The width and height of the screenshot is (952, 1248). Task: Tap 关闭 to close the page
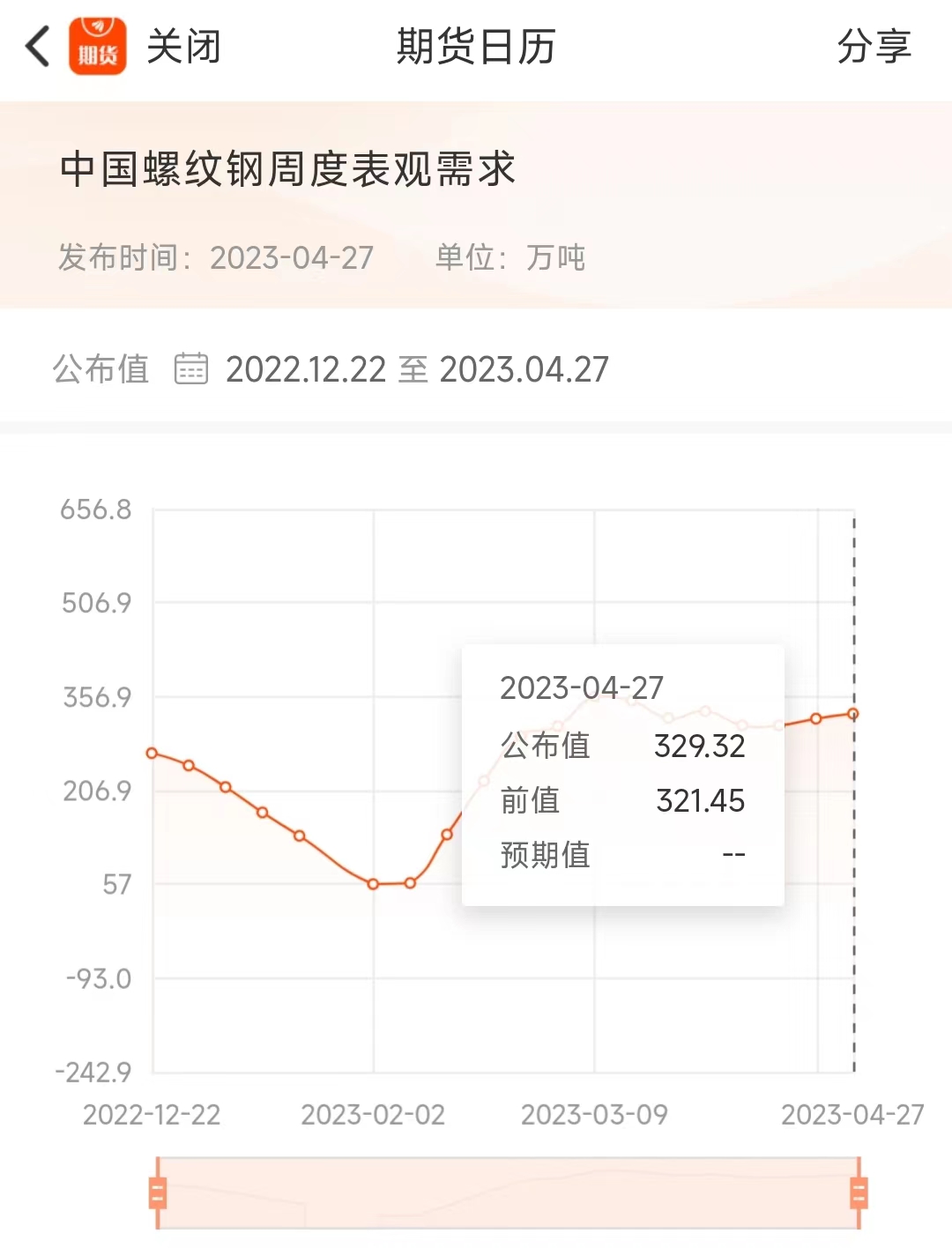183,47
